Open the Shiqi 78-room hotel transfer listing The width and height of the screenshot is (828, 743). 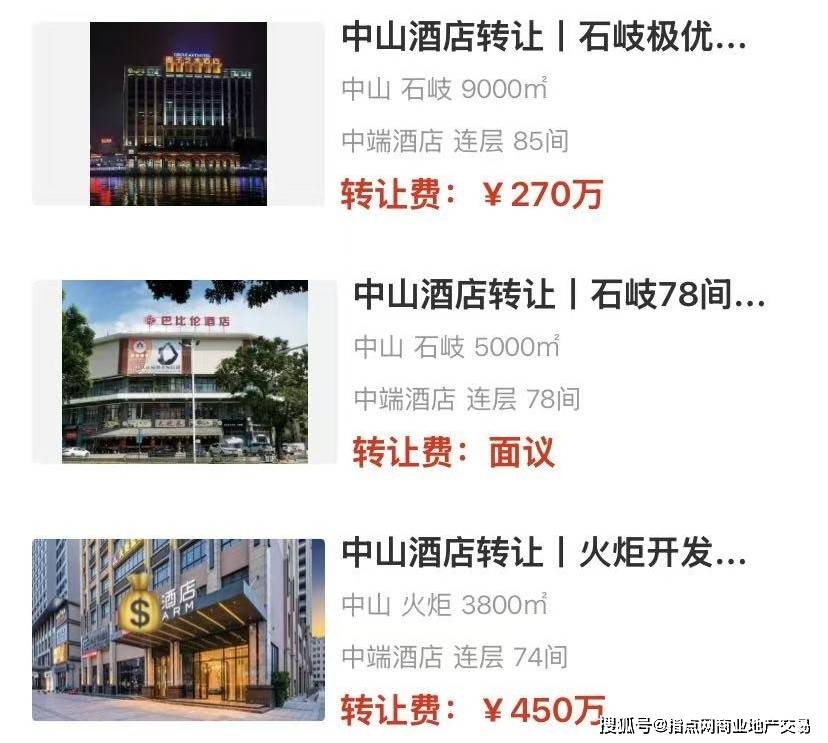pyautogui.click(x=558, y=297)
